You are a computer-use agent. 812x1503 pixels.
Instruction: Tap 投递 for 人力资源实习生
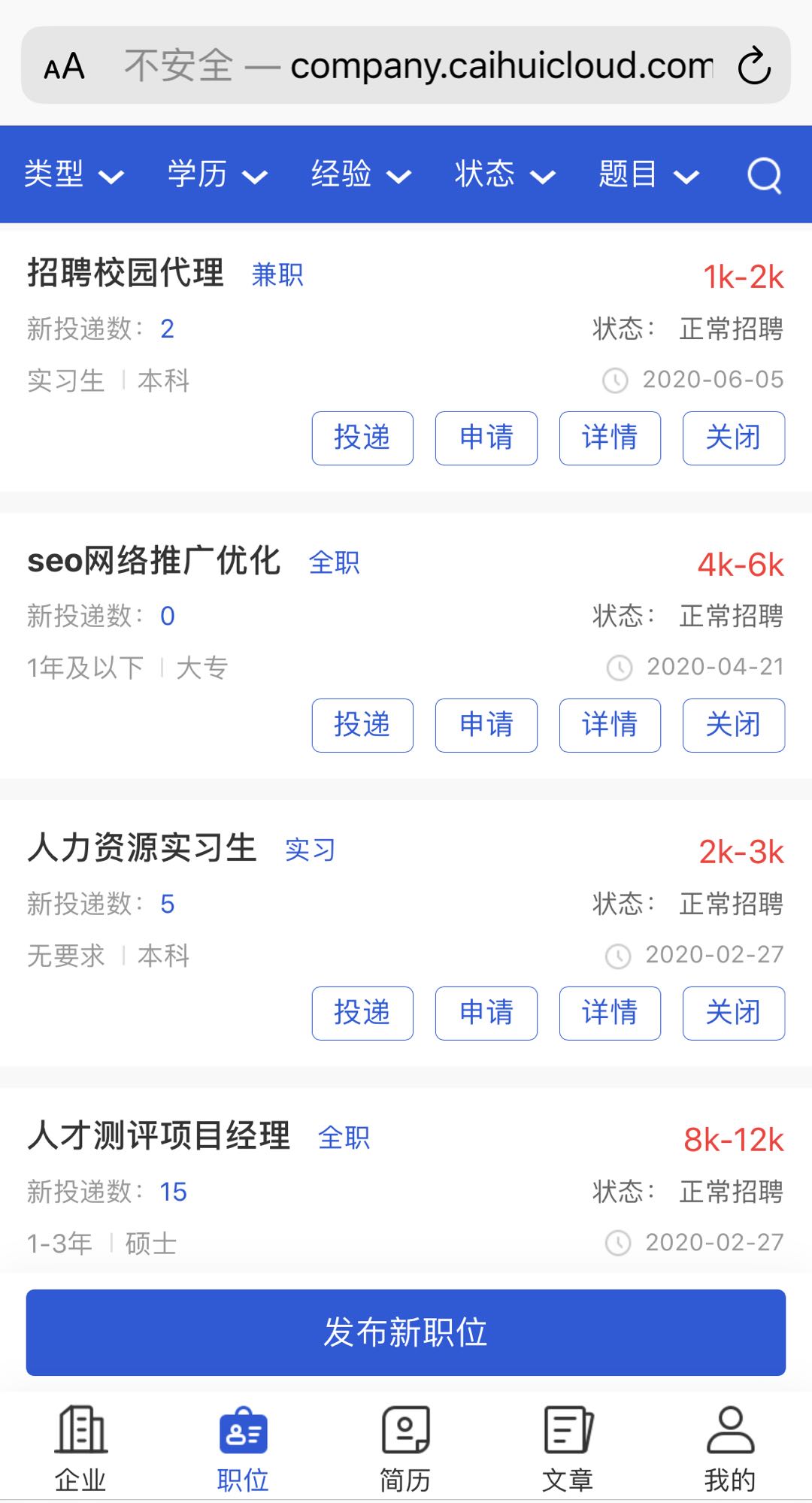point(362,1013)
